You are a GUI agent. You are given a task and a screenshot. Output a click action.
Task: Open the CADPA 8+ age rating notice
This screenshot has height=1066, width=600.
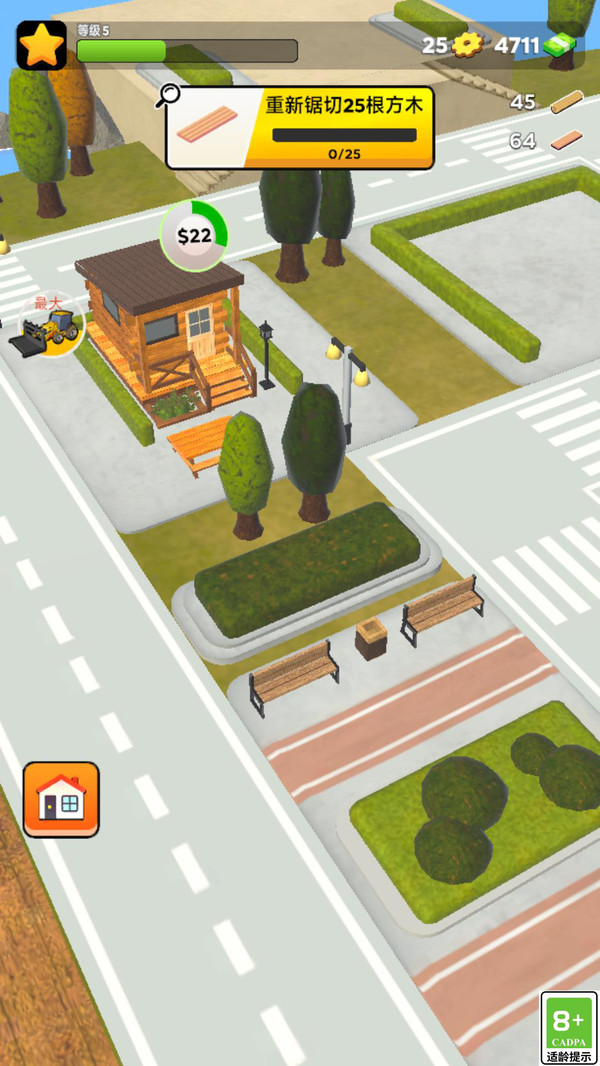click(x=568, y=1027)
